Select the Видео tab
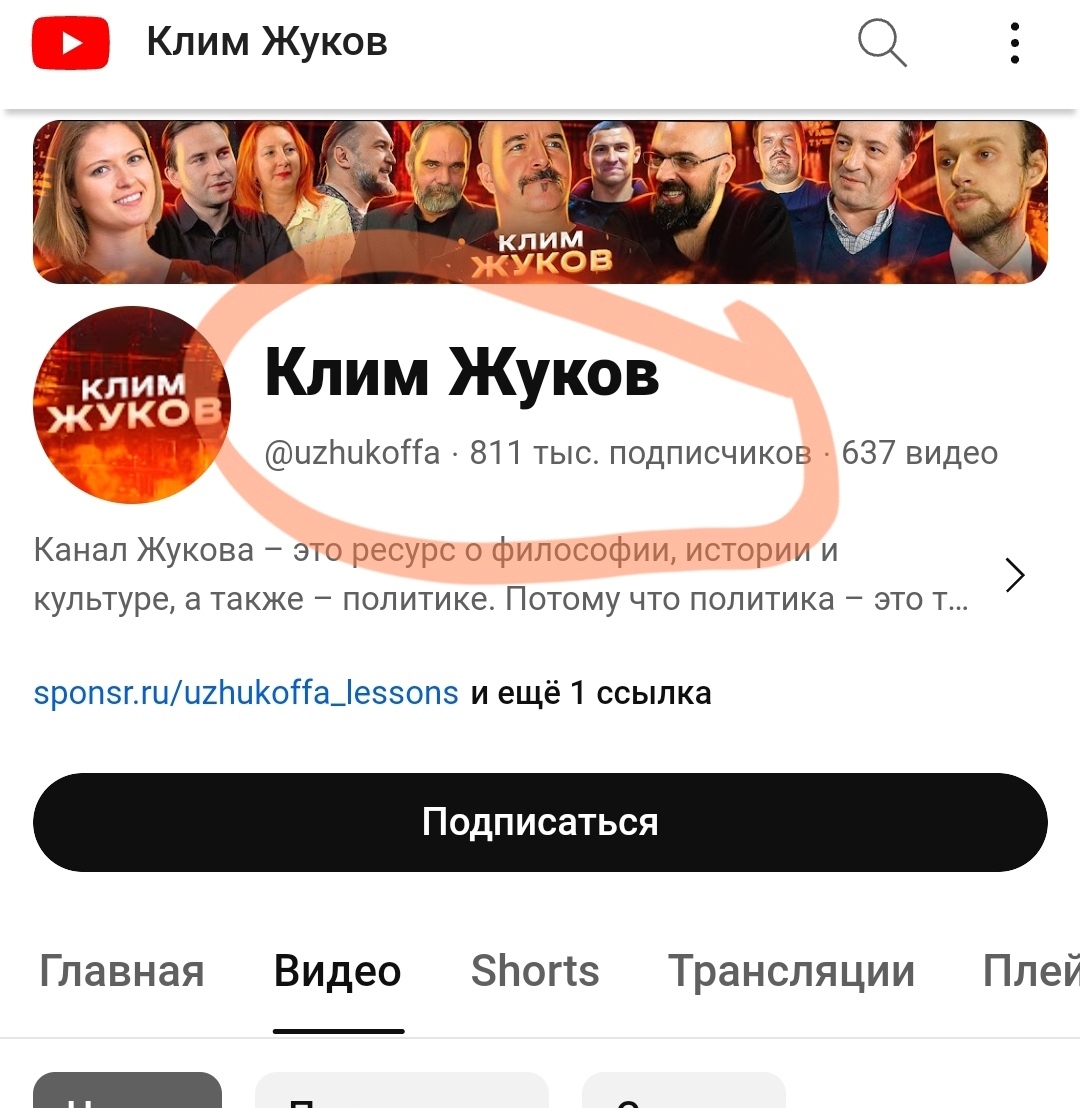The image size is (1080, 1108). click(x=338, y=971)
